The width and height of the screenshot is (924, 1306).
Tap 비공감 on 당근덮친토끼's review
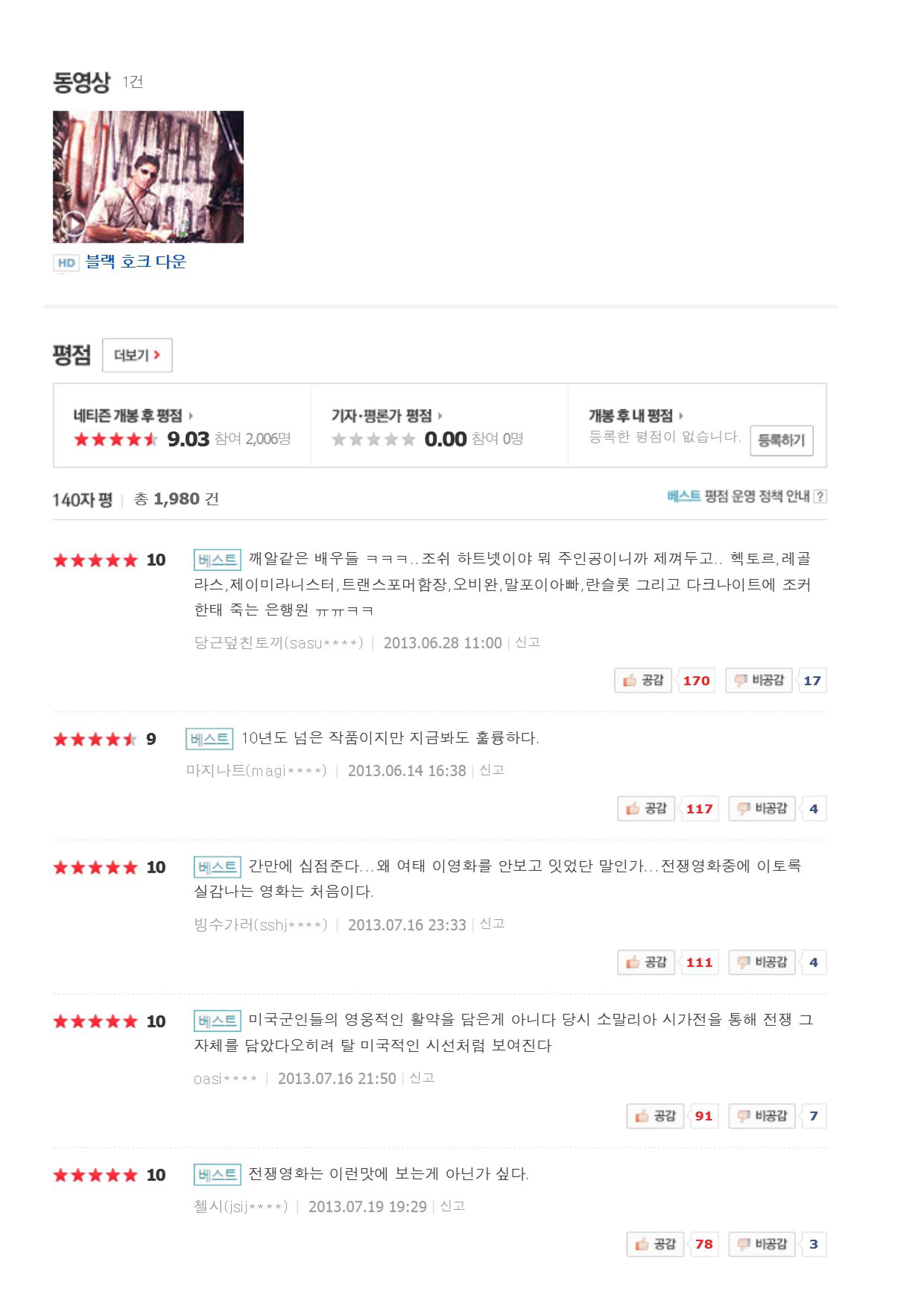(x=759, y=681)
